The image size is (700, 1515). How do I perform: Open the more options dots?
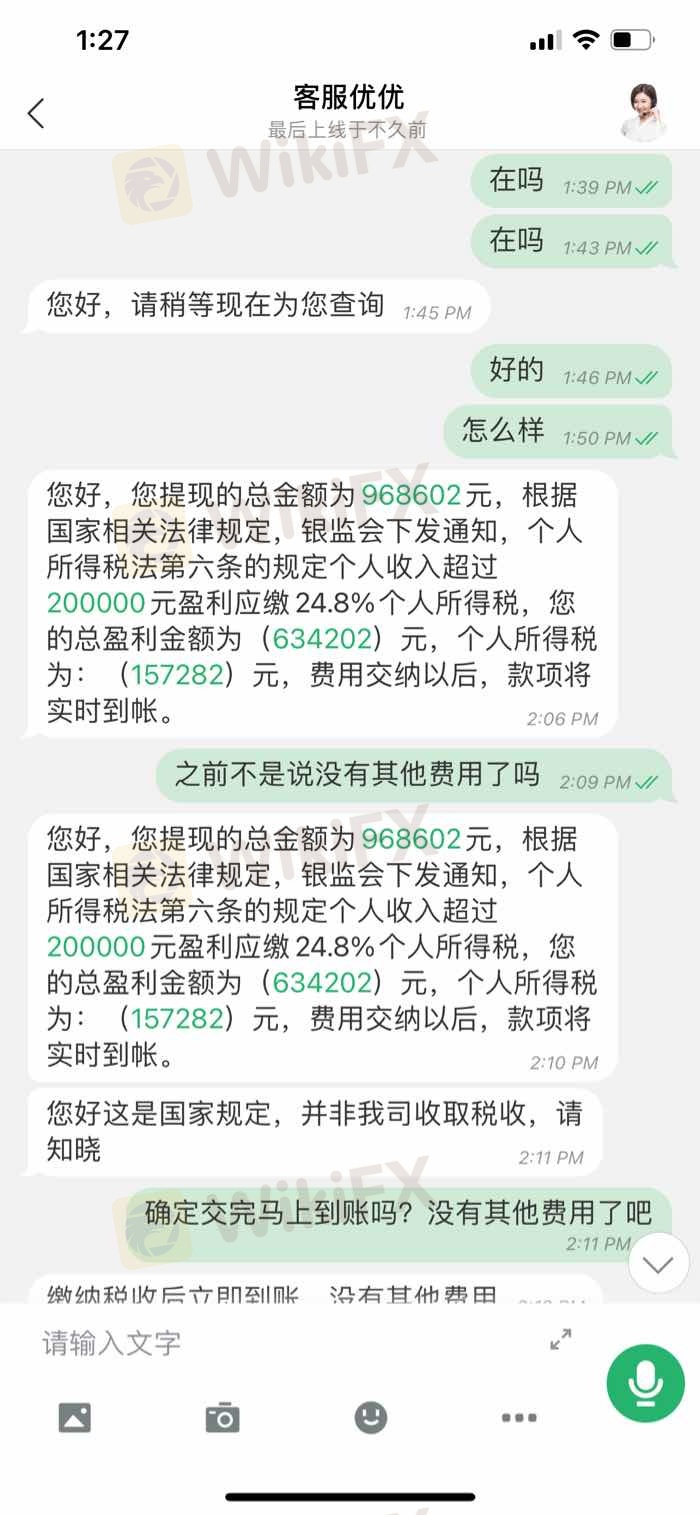519,1417
